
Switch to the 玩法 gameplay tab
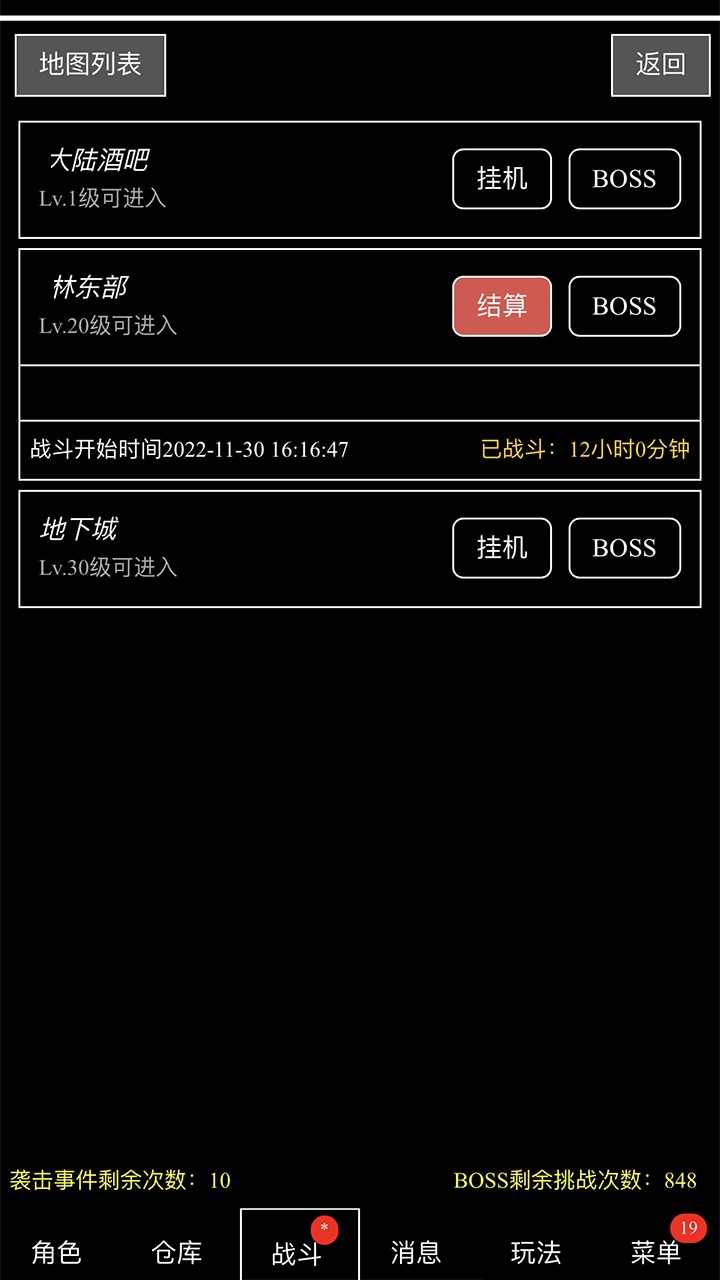pos(537,1252)
